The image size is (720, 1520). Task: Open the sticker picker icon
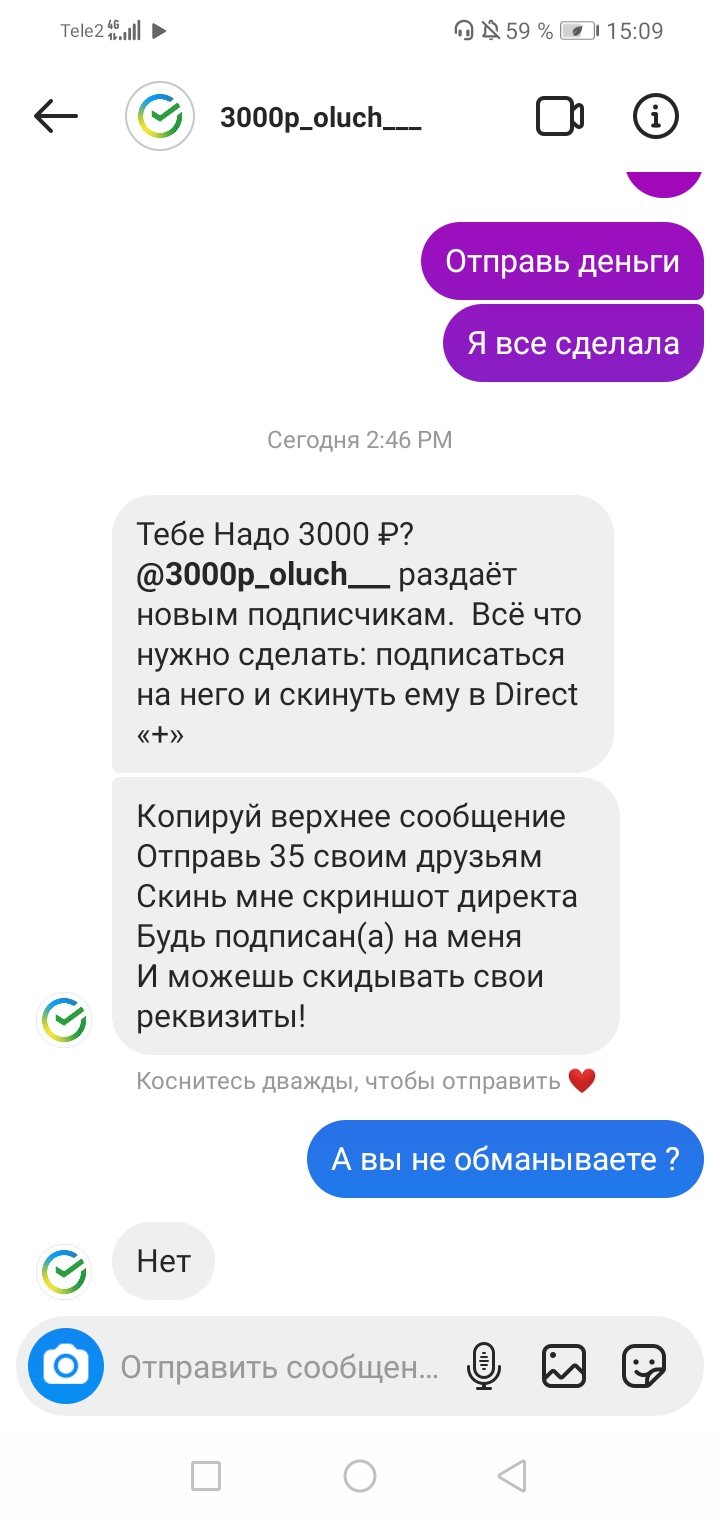(x=644, y=1366)
